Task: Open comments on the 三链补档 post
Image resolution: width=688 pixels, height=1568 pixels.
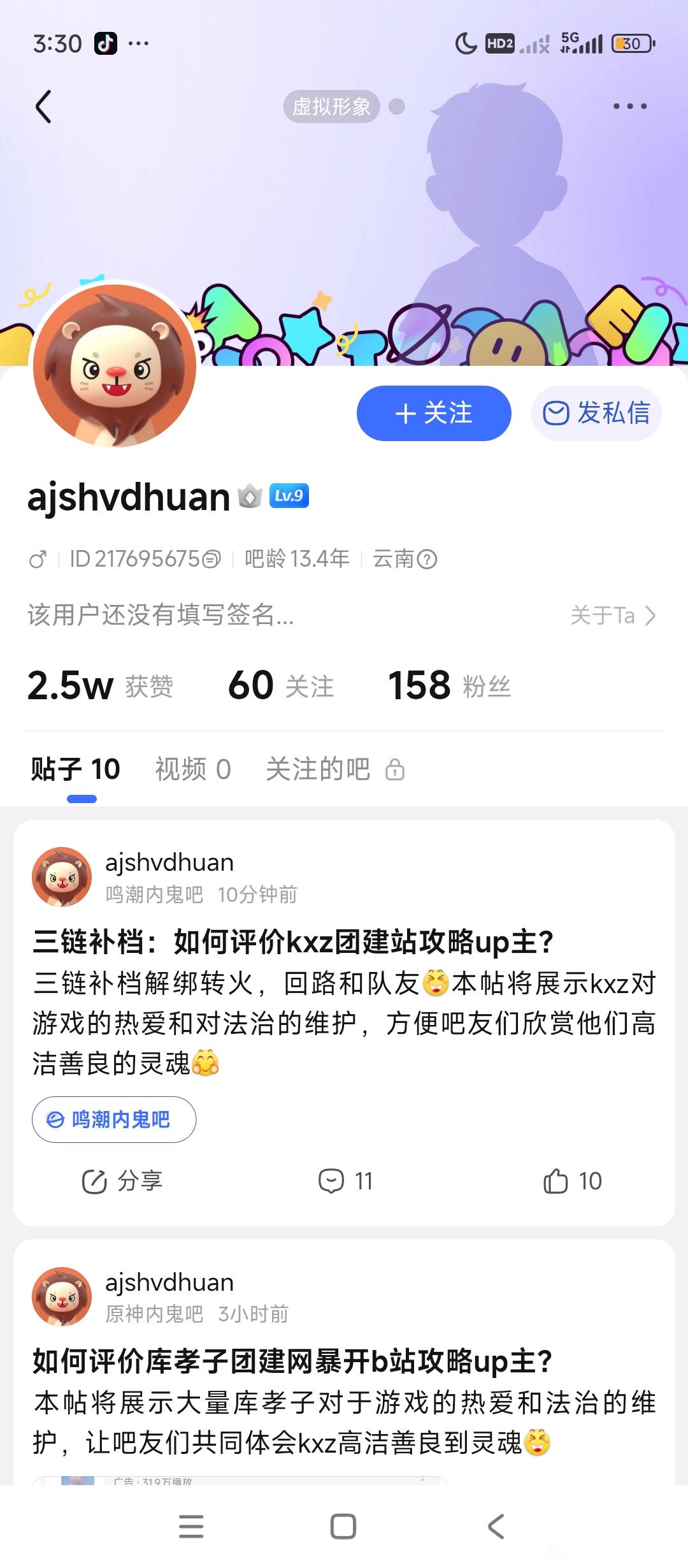Action: [x=345, y=1181]
